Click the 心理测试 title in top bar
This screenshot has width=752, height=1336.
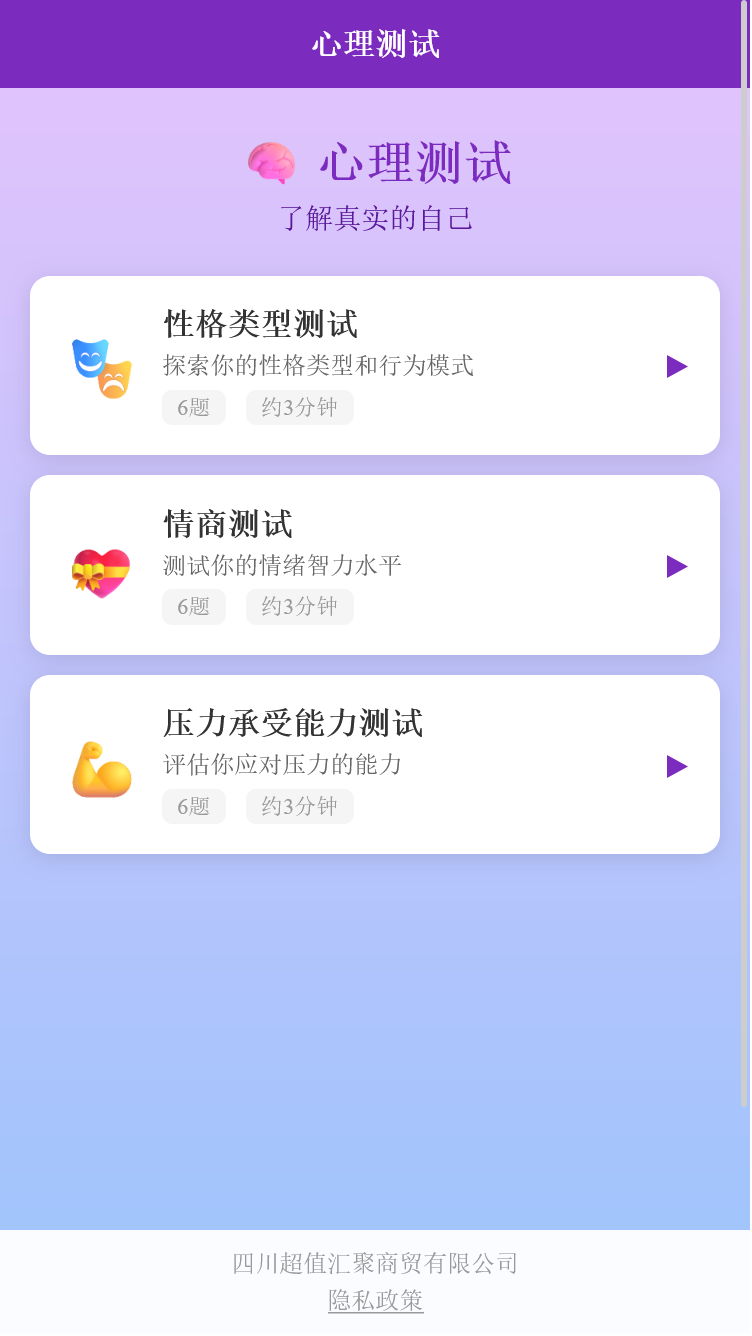pos(375,44)
